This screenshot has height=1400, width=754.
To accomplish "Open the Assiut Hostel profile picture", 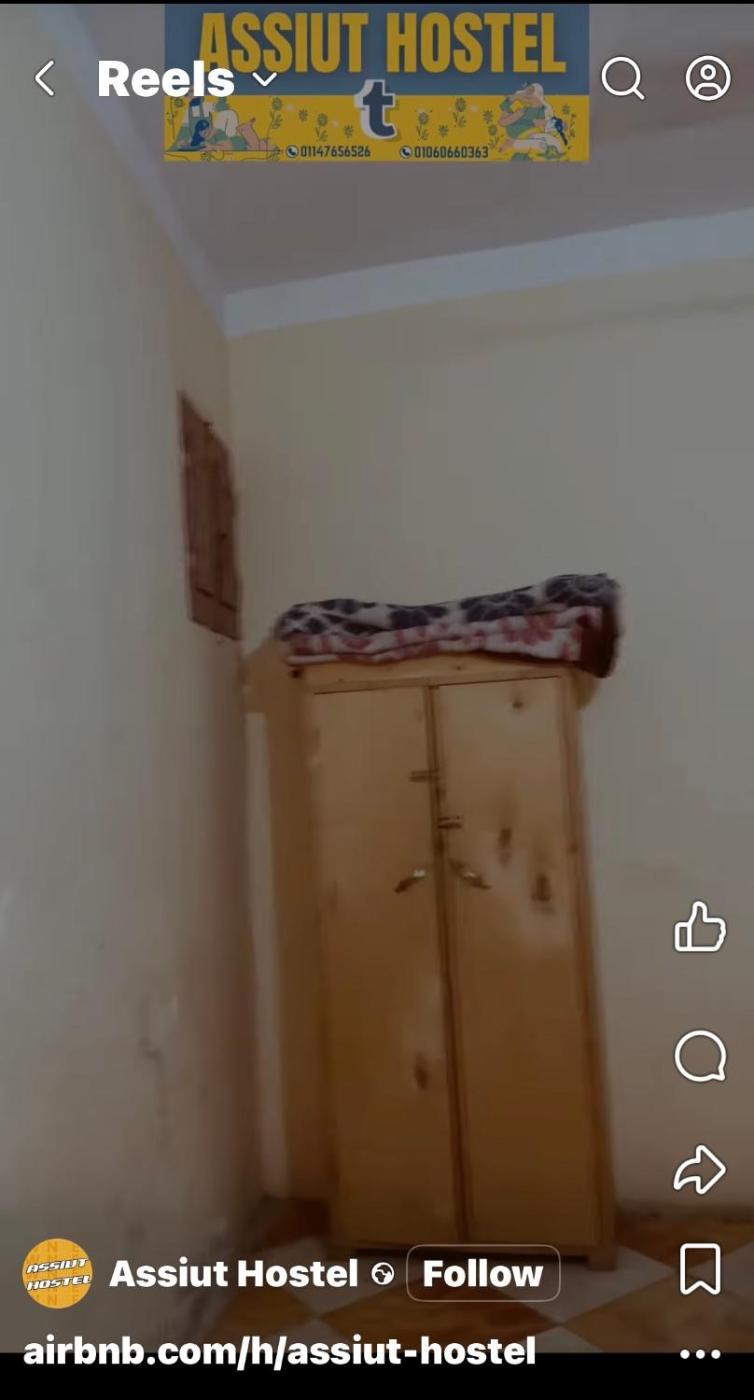I will [57, 1273].
